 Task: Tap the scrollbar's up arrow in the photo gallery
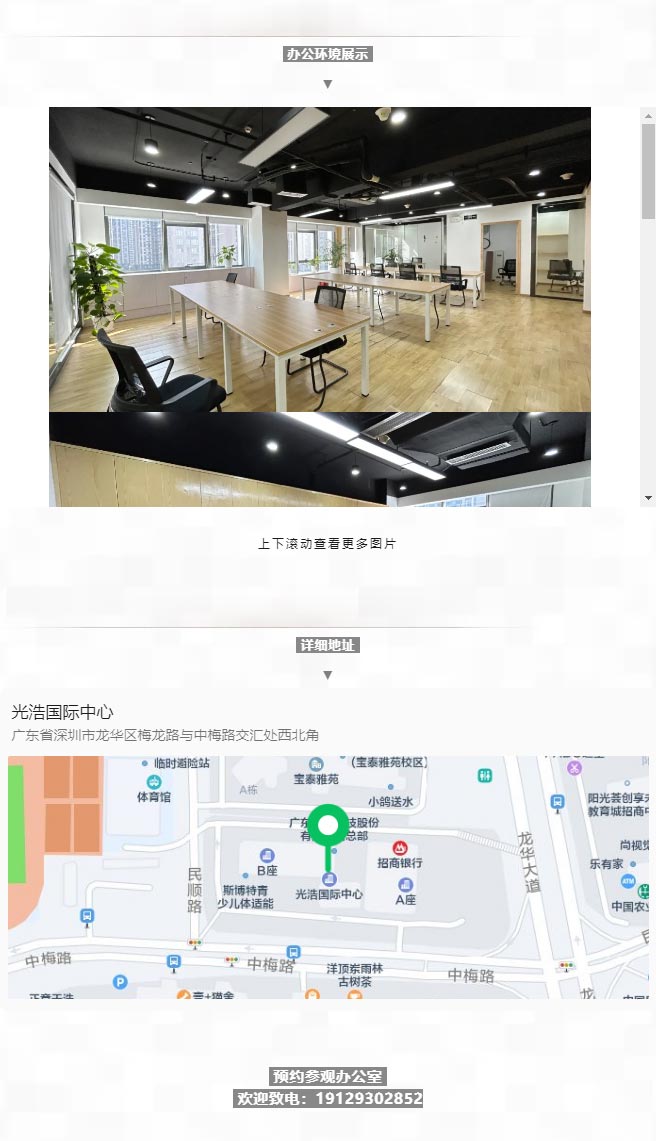[x=648, y=115]
